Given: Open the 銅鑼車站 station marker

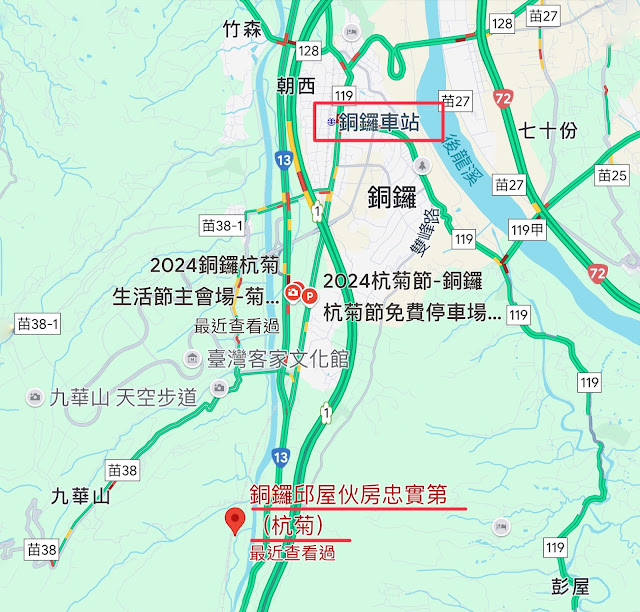Looking at the screenshot, I should [332, 123].
